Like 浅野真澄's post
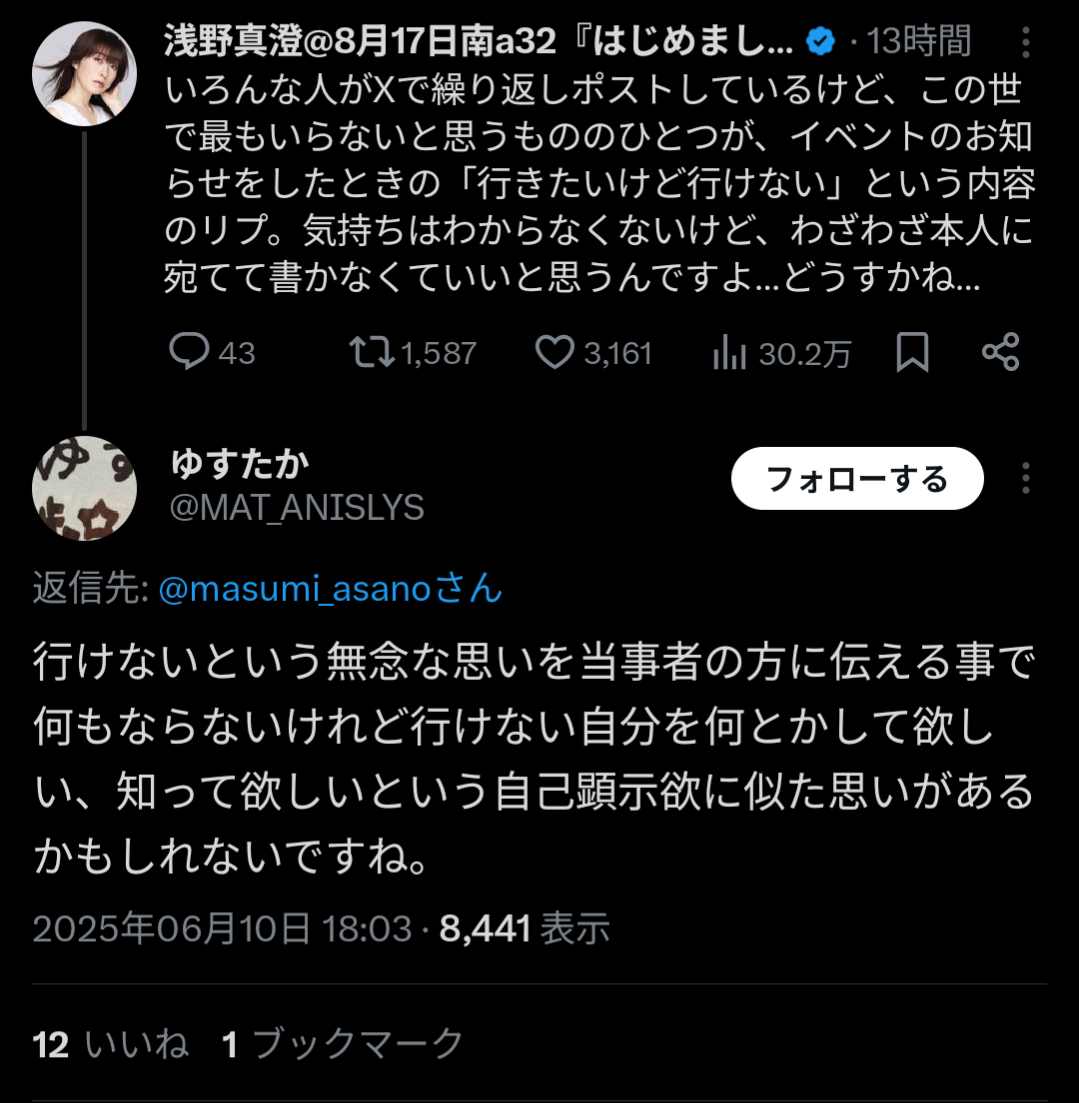Image resolution: width=1079 pixels, height=1103 pixels. [554, 352]
